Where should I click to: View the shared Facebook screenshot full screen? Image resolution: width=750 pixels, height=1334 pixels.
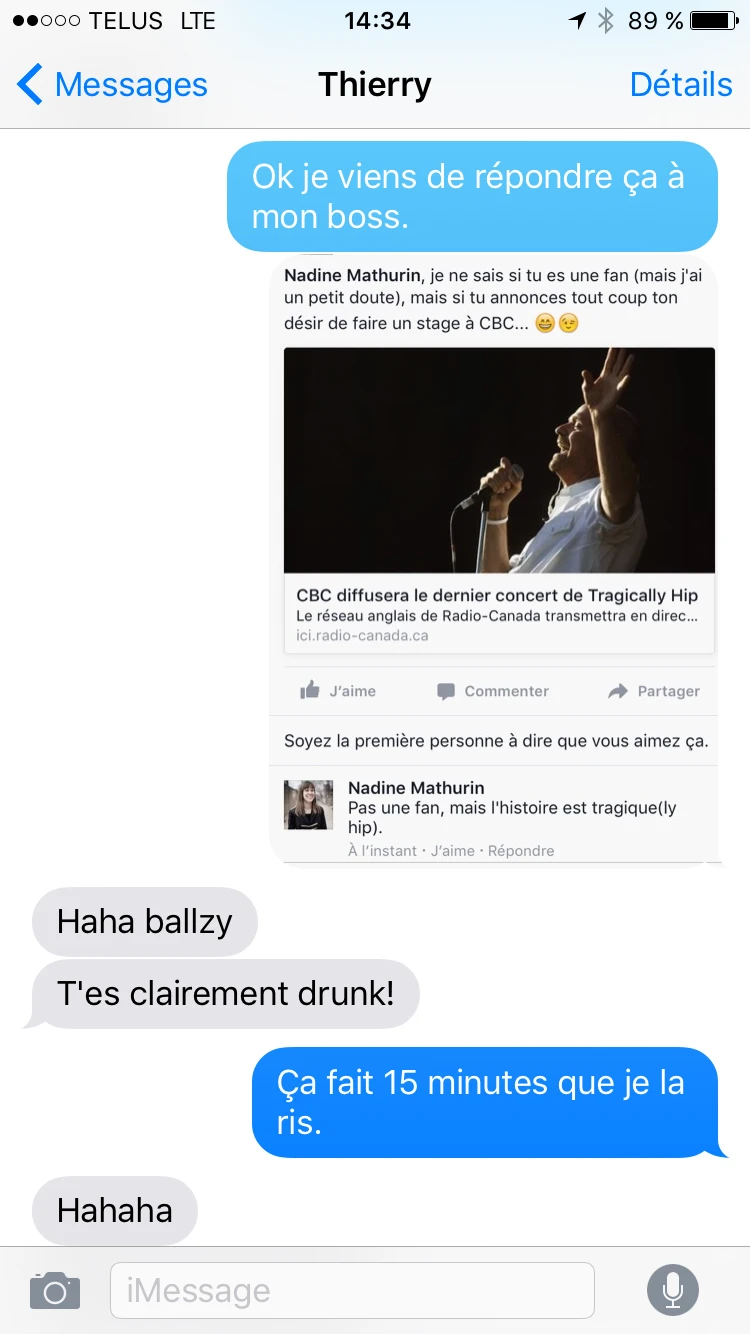pos(495,560)
